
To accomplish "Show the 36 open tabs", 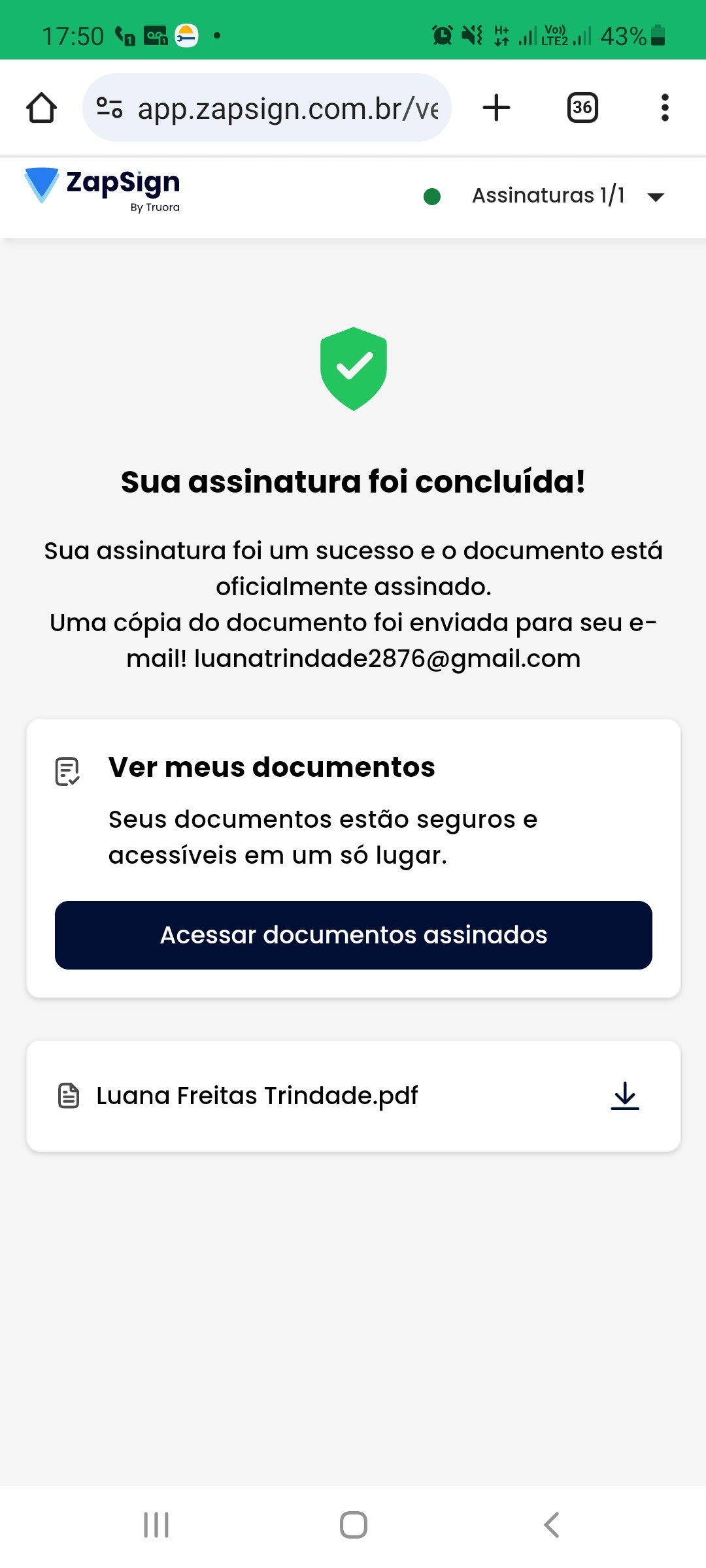I will click(x=582, y=108).
